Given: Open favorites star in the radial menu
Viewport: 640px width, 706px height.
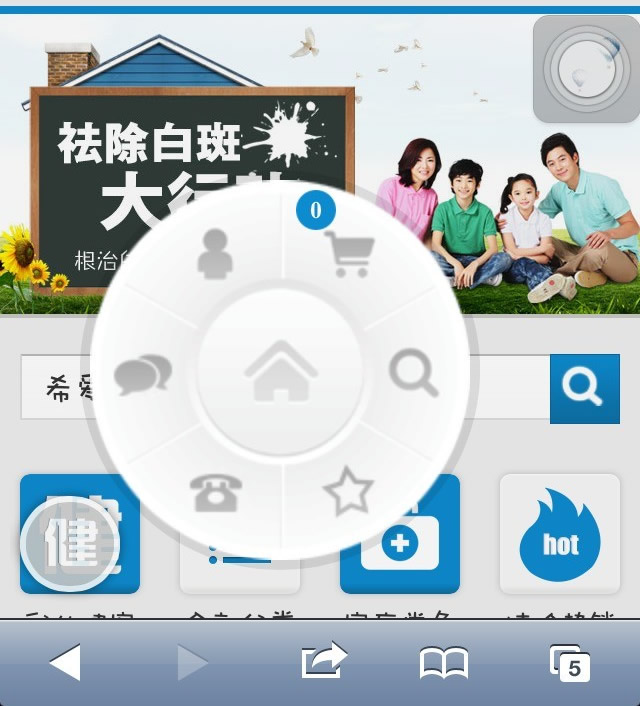Looking at the screenshot, I should 348,491.
